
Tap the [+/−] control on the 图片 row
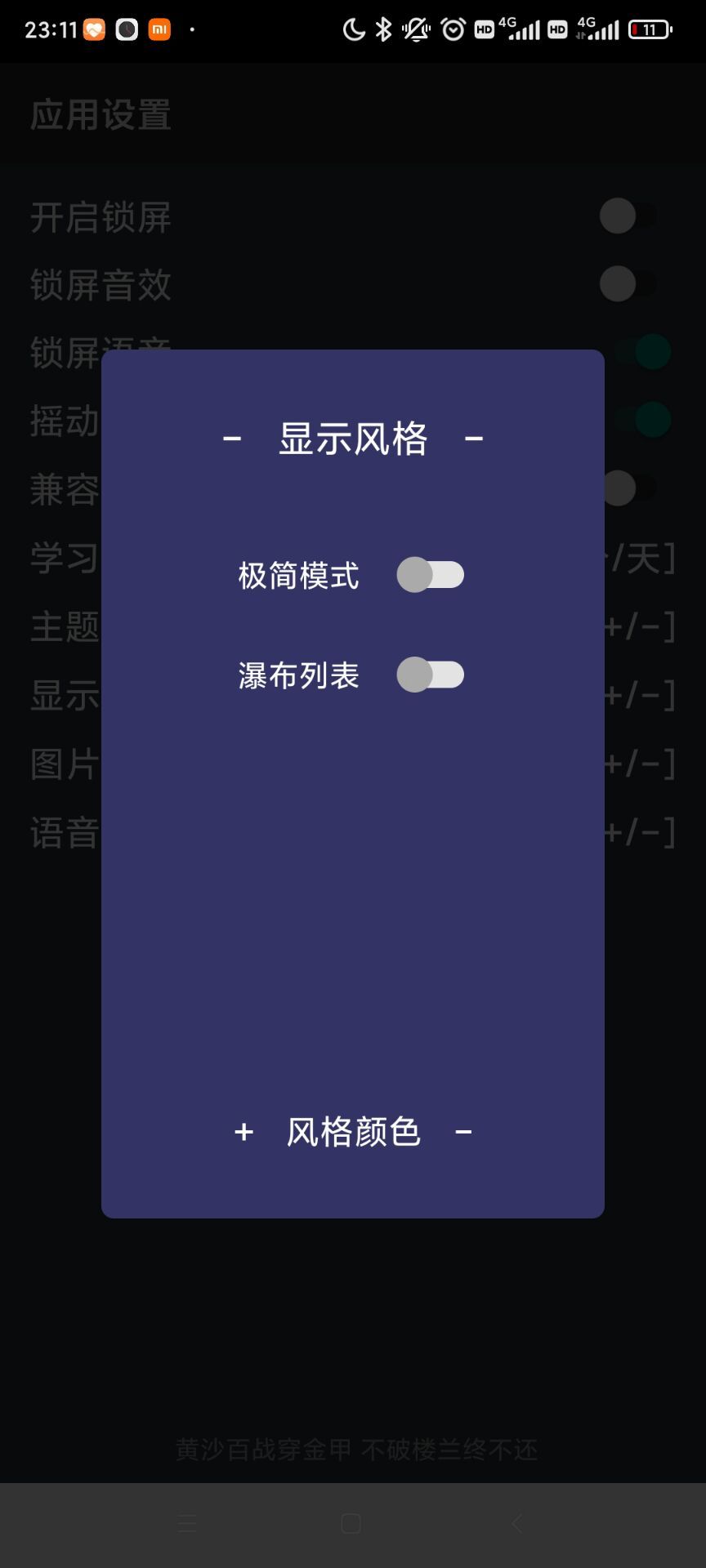[x=641, y=764]
